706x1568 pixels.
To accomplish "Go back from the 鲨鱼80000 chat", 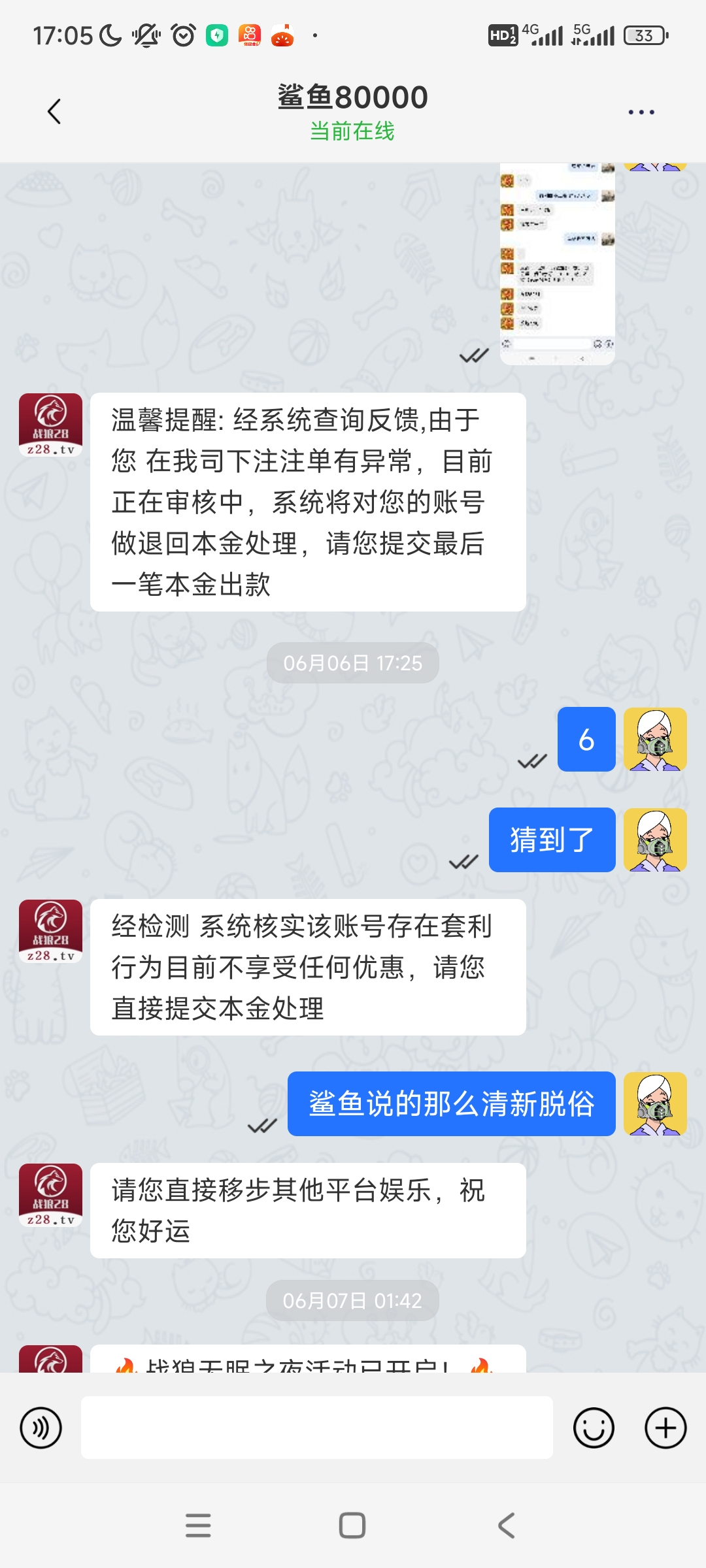I will point(54,112).
